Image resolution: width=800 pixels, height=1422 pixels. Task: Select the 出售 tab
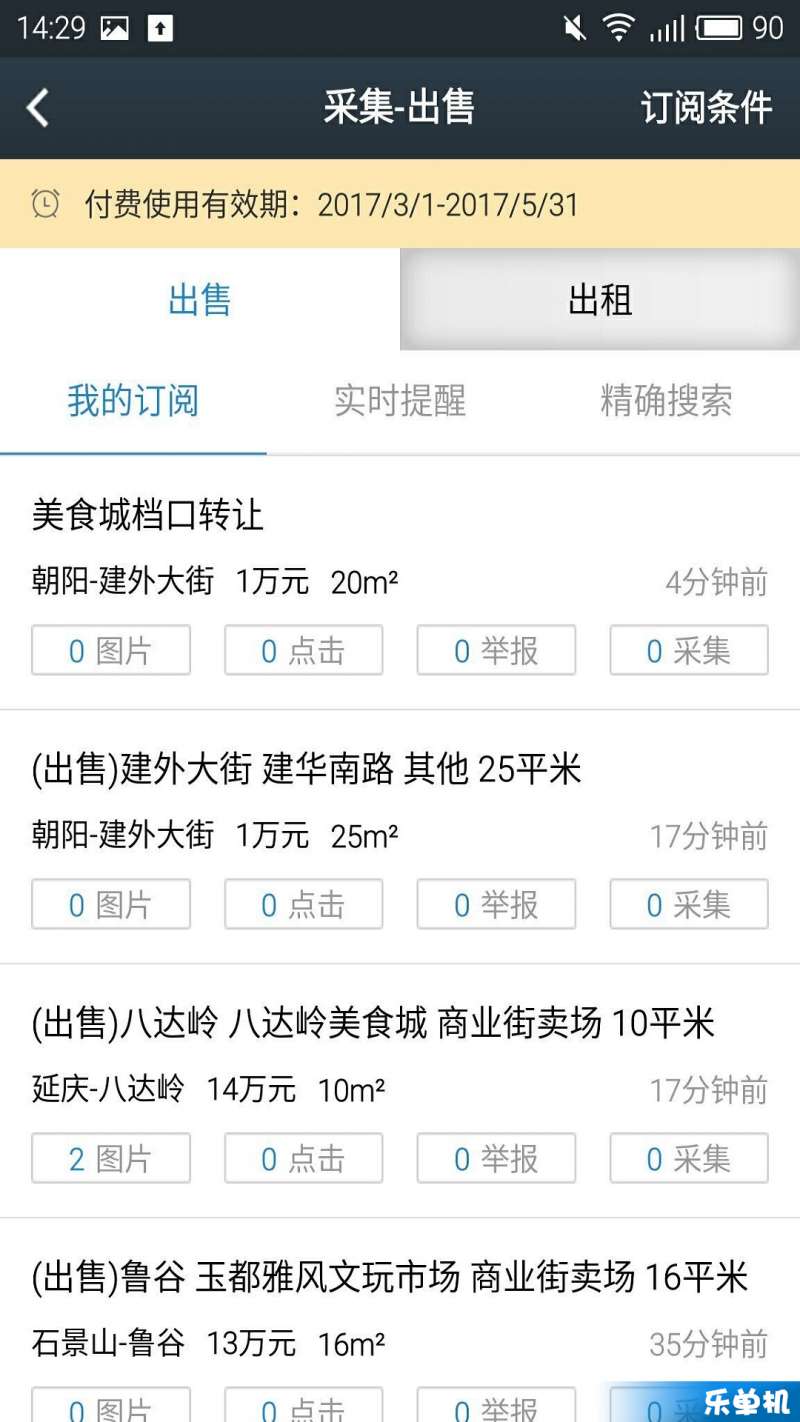point(200,300)
